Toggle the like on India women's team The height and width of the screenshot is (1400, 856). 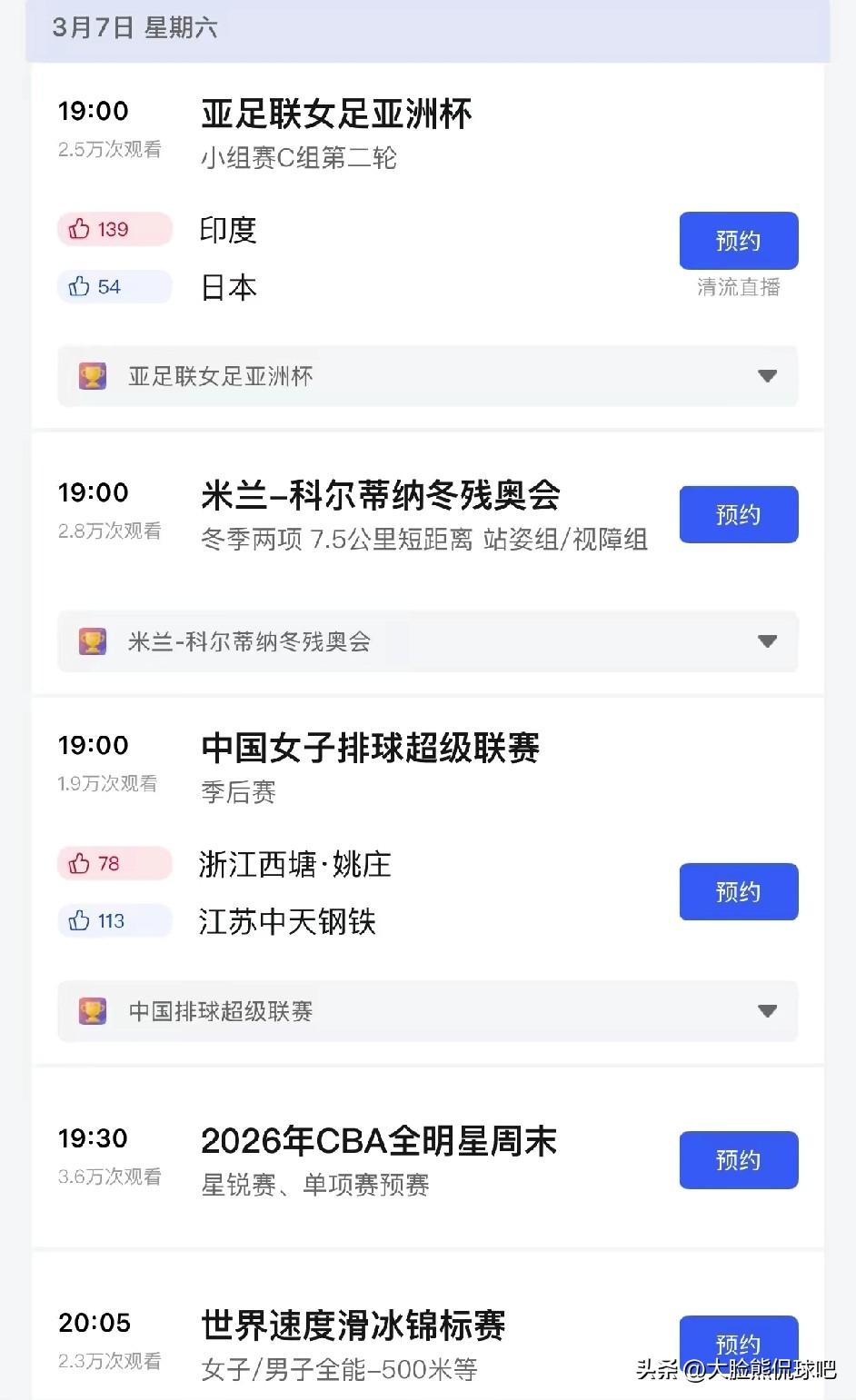pyautogui.click(x=114, y=229)
